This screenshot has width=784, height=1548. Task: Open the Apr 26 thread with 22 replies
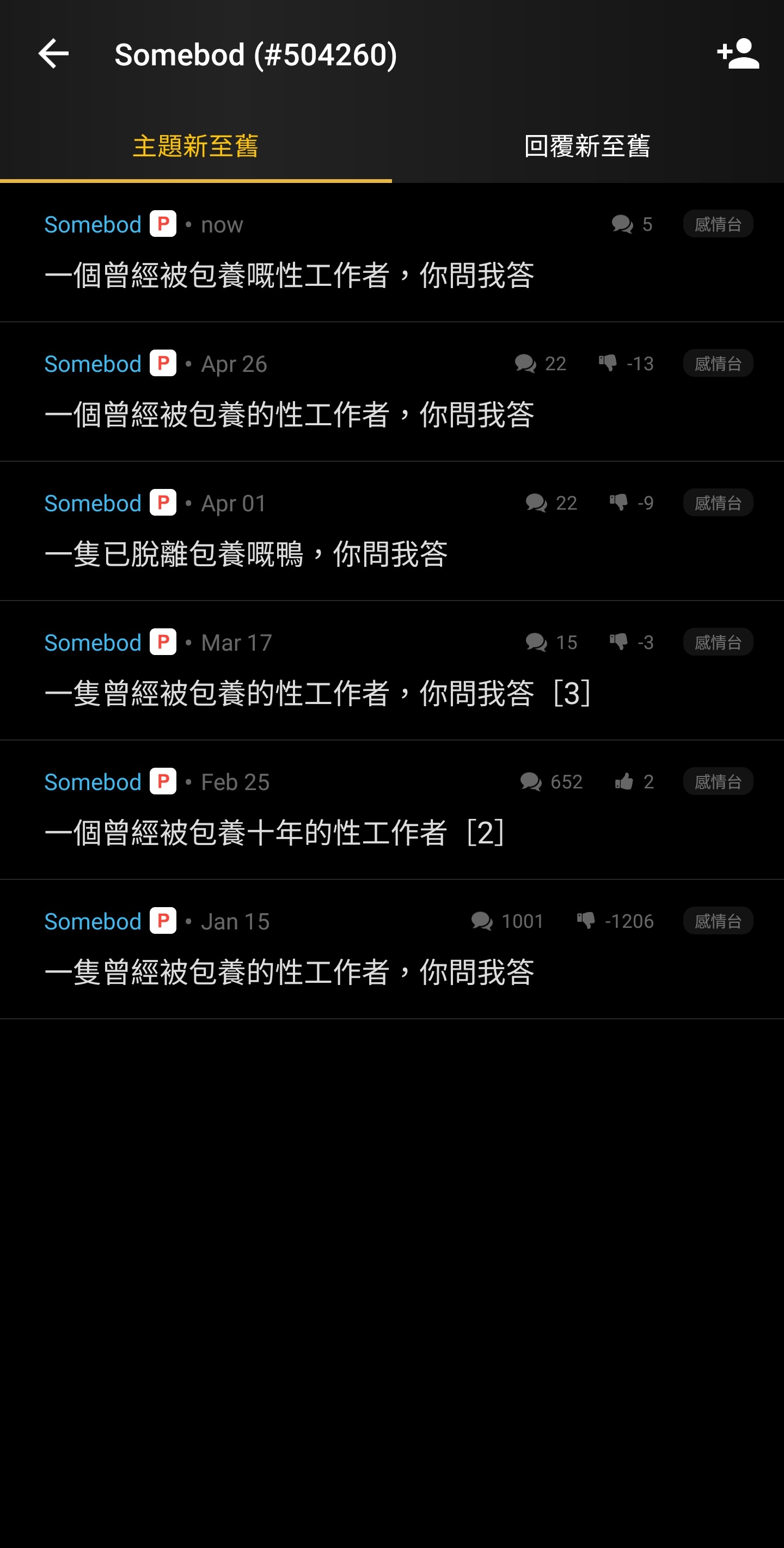[391, 392]
